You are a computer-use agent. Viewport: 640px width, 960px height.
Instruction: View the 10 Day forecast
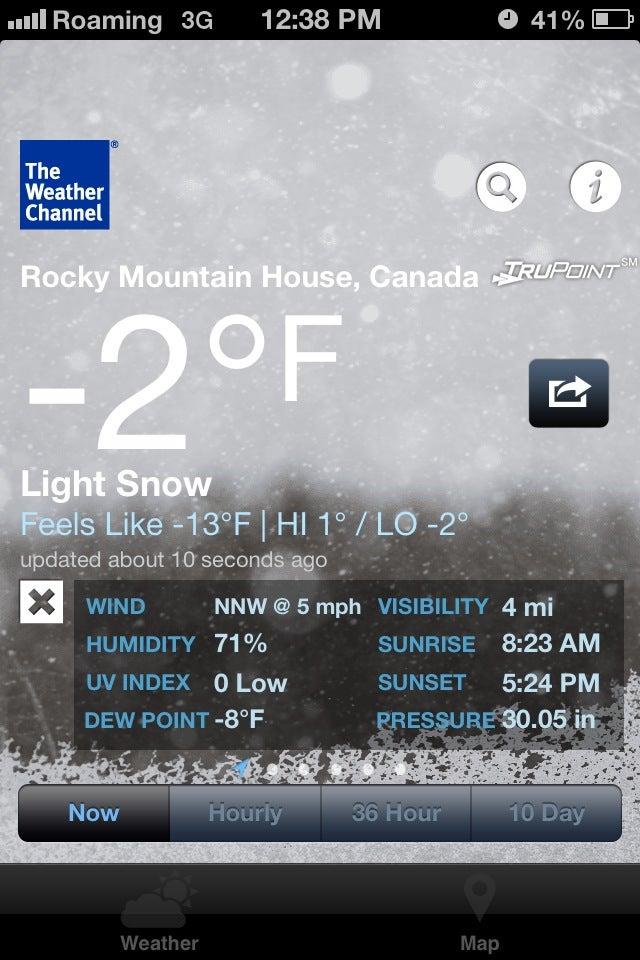click(x=546, y=813)
